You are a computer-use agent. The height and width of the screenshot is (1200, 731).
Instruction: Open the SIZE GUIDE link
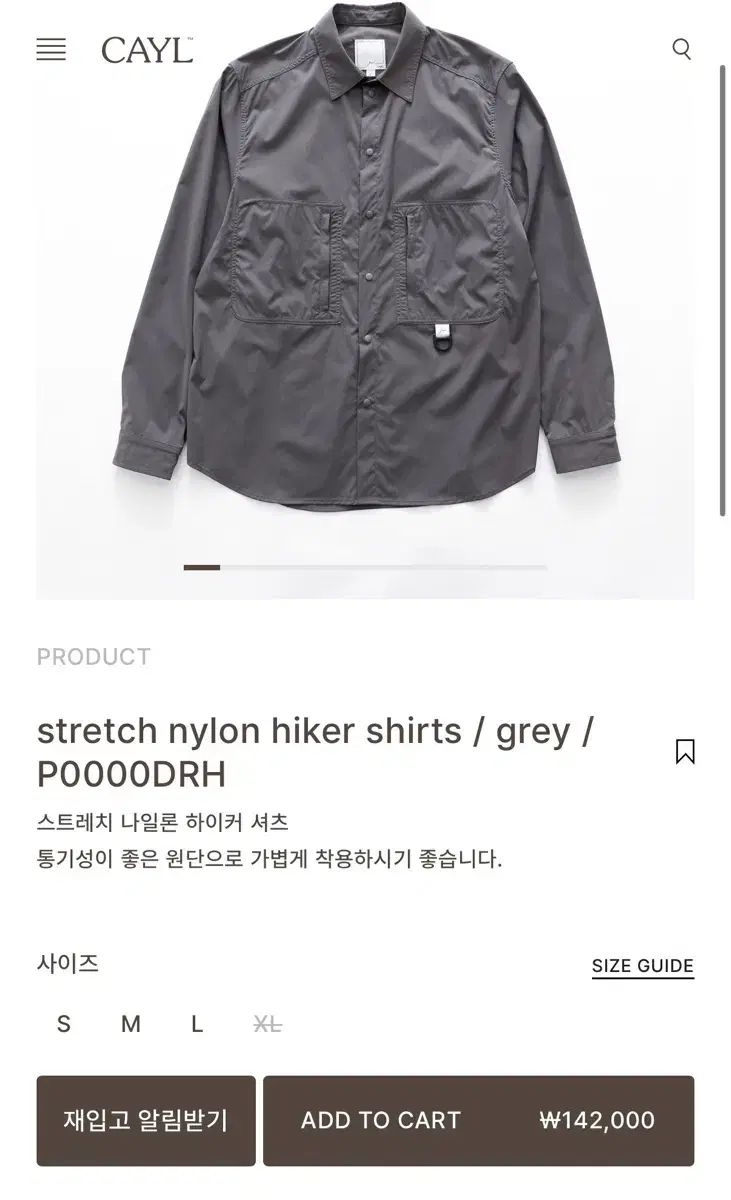click(x=643, y=966)
